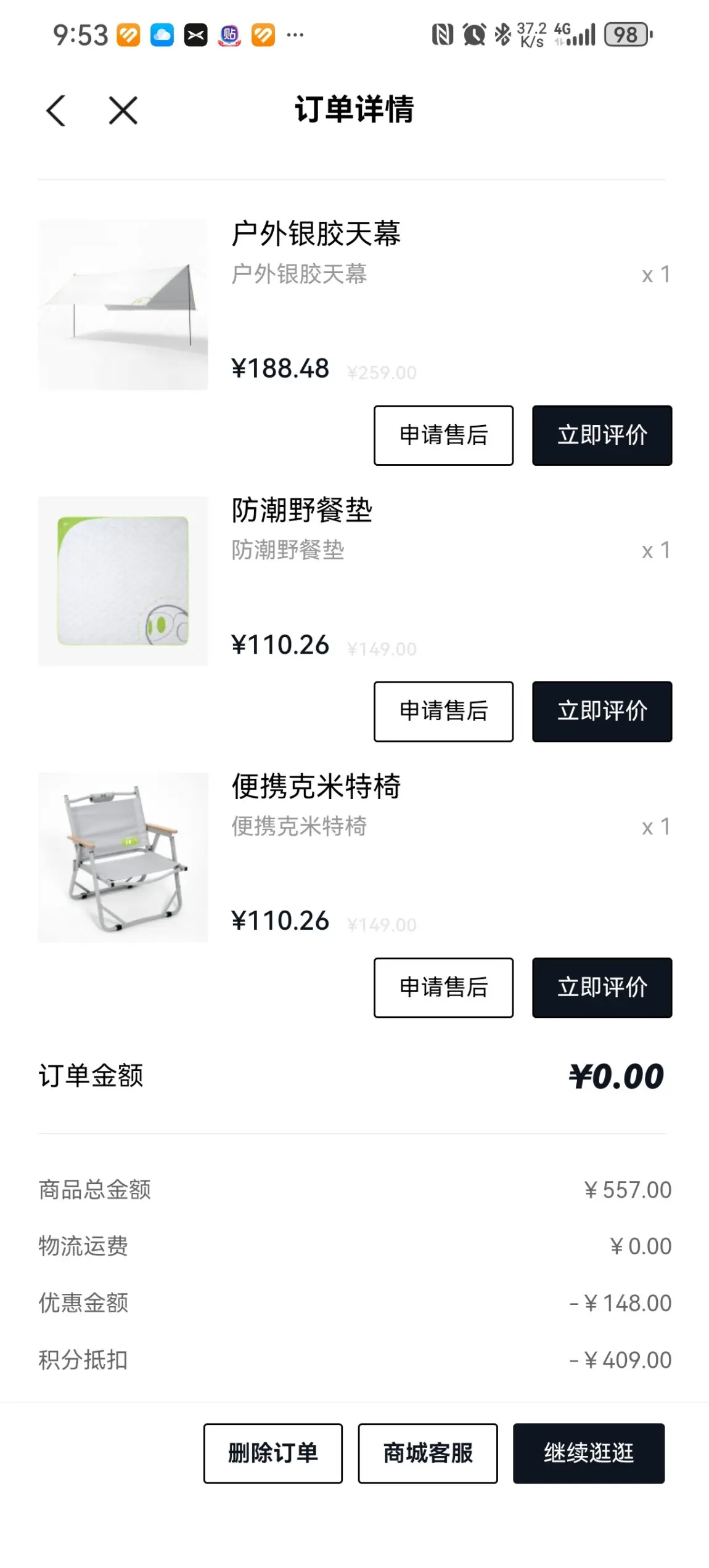
Task: Tap the 删除订单 button
Action: (x=273, y=1453)
